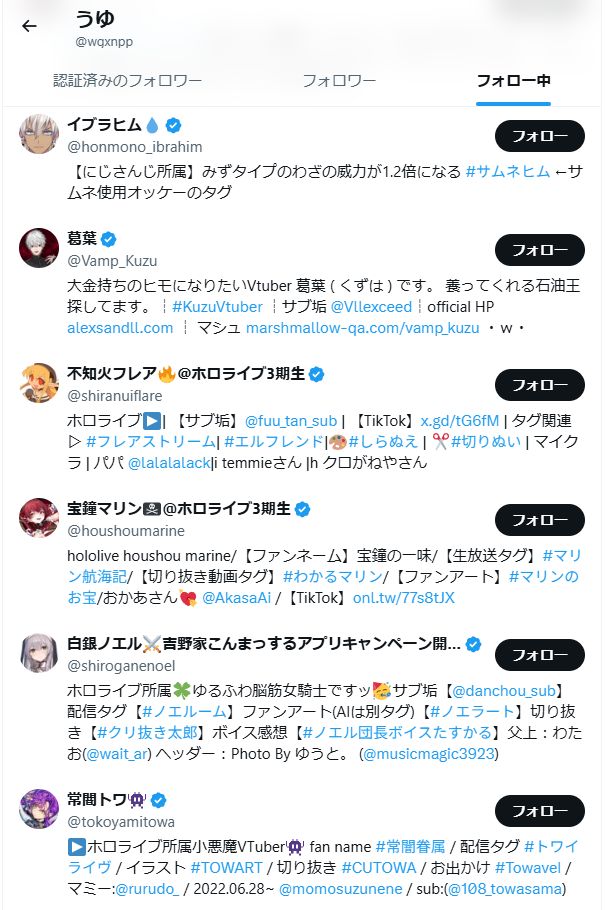Open the #サムネヒム hashtag
Screen dimensions: 606x910
(x=507, y=171)
